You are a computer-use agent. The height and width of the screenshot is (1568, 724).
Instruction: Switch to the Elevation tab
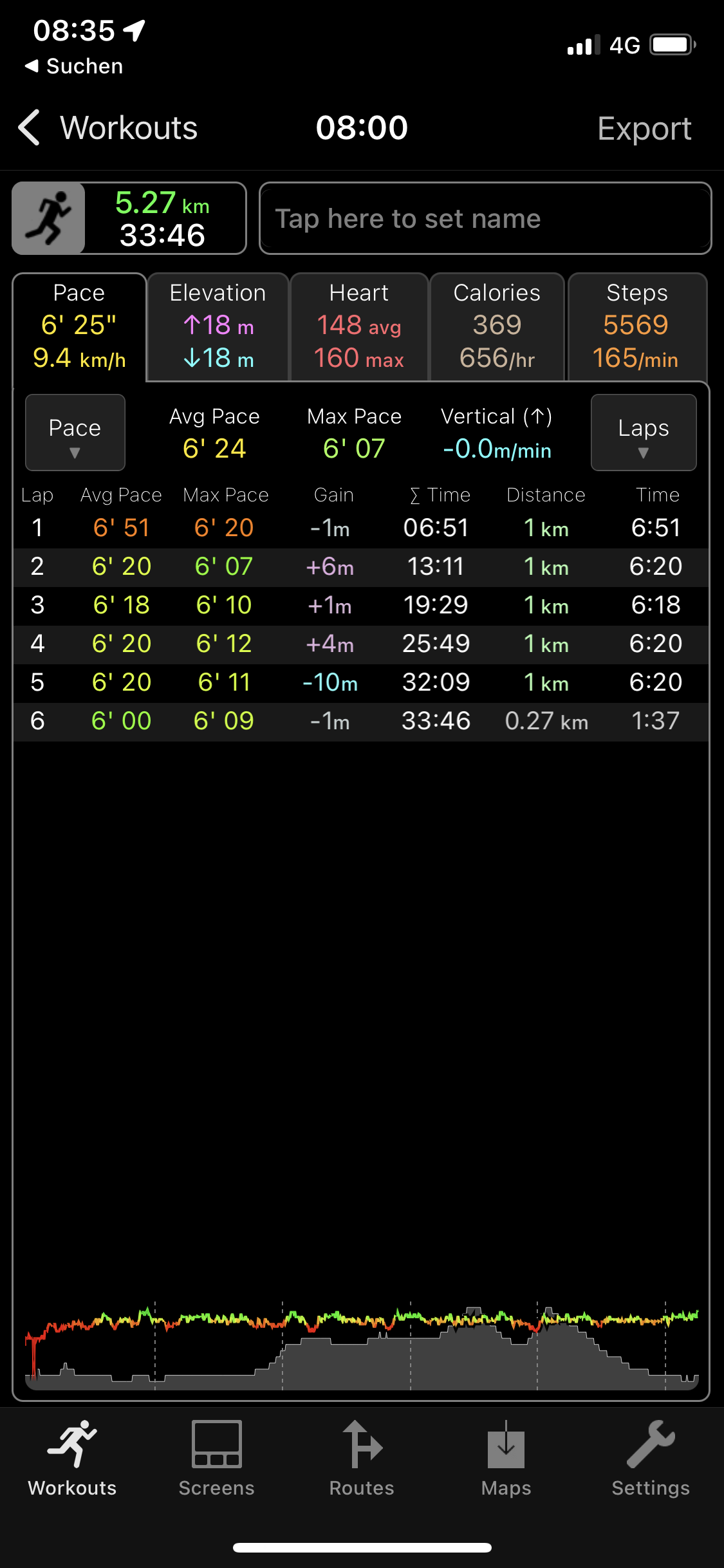[218, 327]
